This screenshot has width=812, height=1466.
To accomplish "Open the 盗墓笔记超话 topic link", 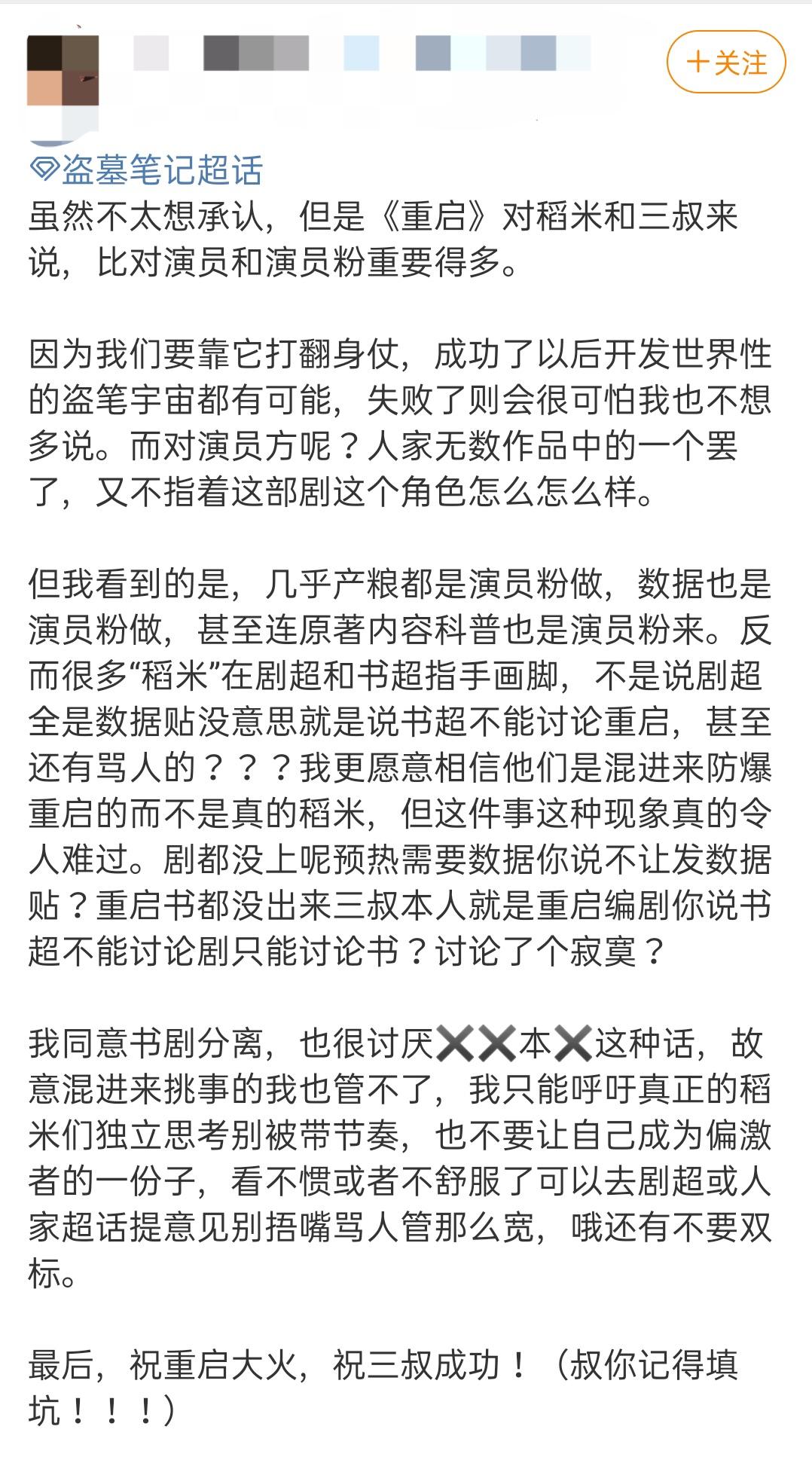I will (x=147, y=170).
